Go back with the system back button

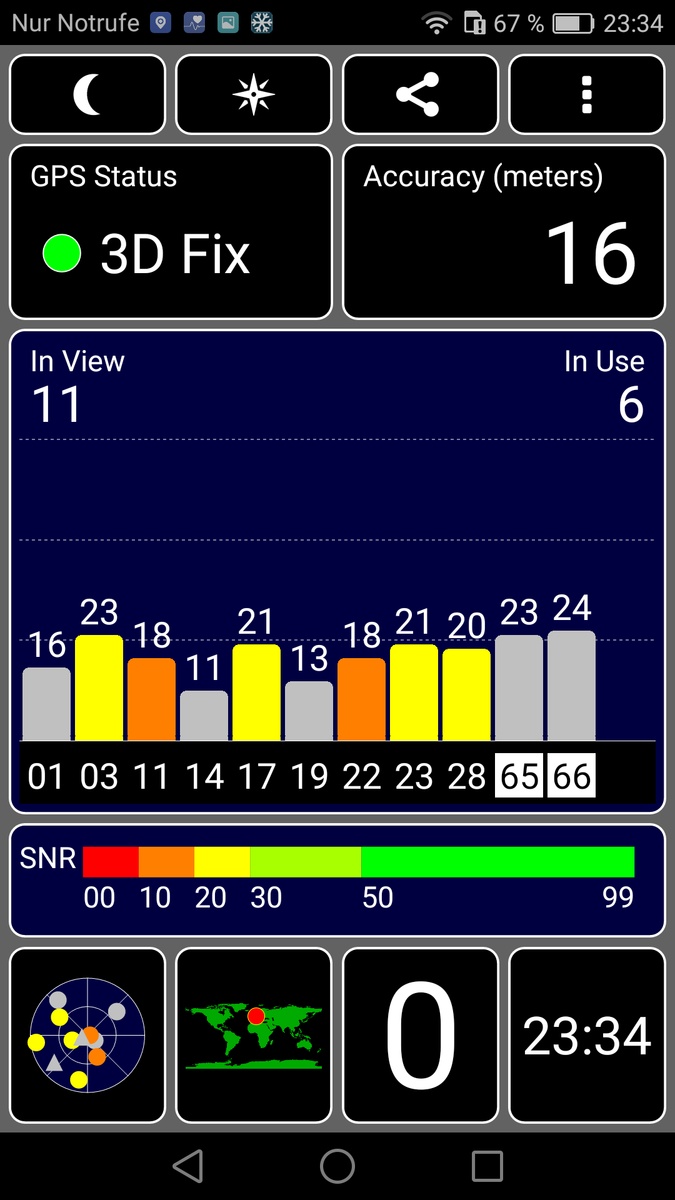coord(187,1165)
